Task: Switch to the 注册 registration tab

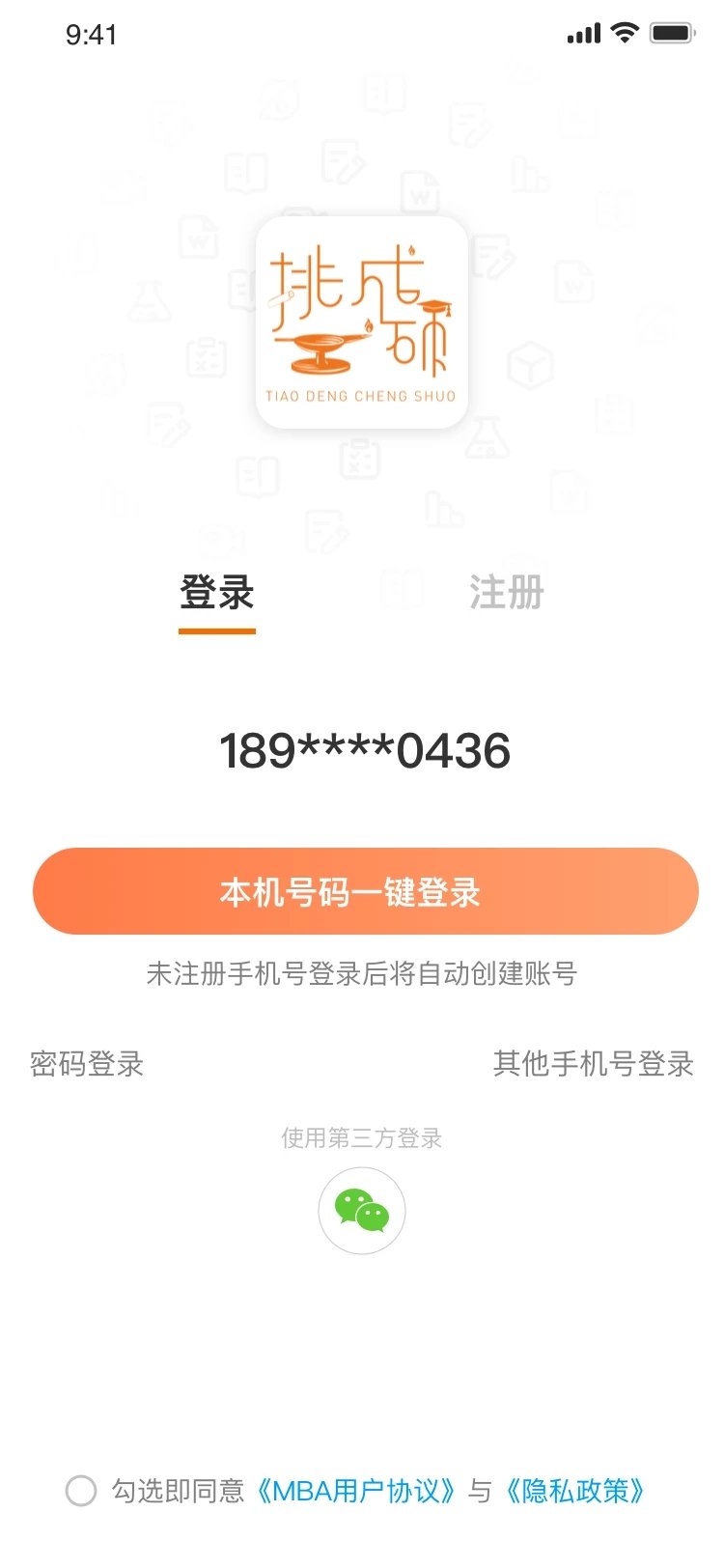Action: click(x=506, y=592)
